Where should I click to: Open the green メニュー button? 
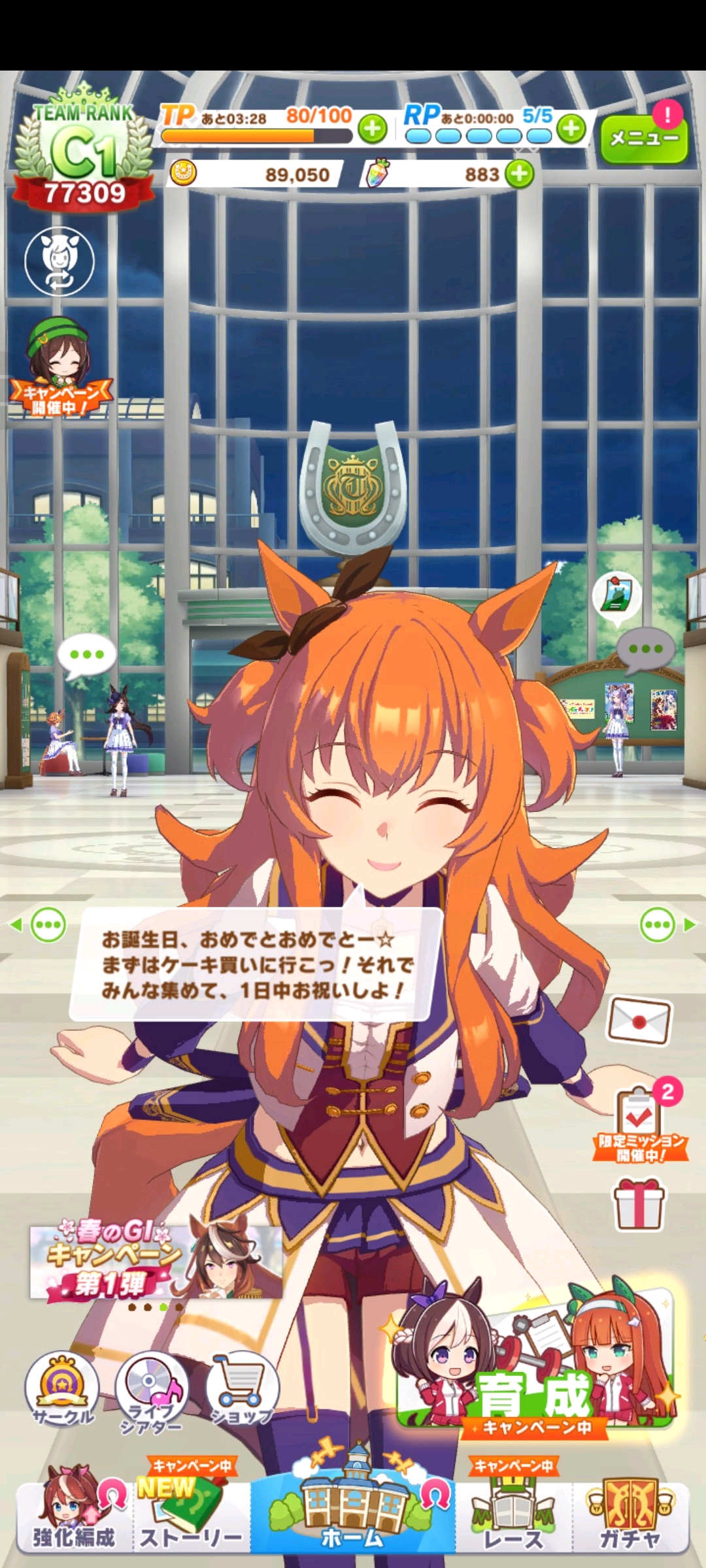[643, 139]
